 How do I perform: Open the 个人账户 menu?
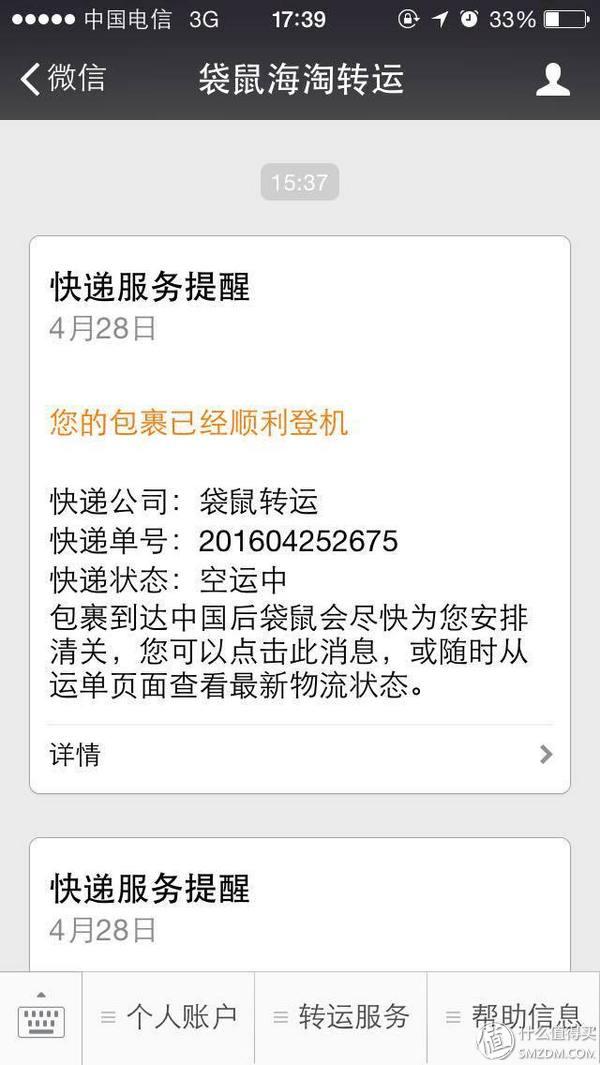169,1018
